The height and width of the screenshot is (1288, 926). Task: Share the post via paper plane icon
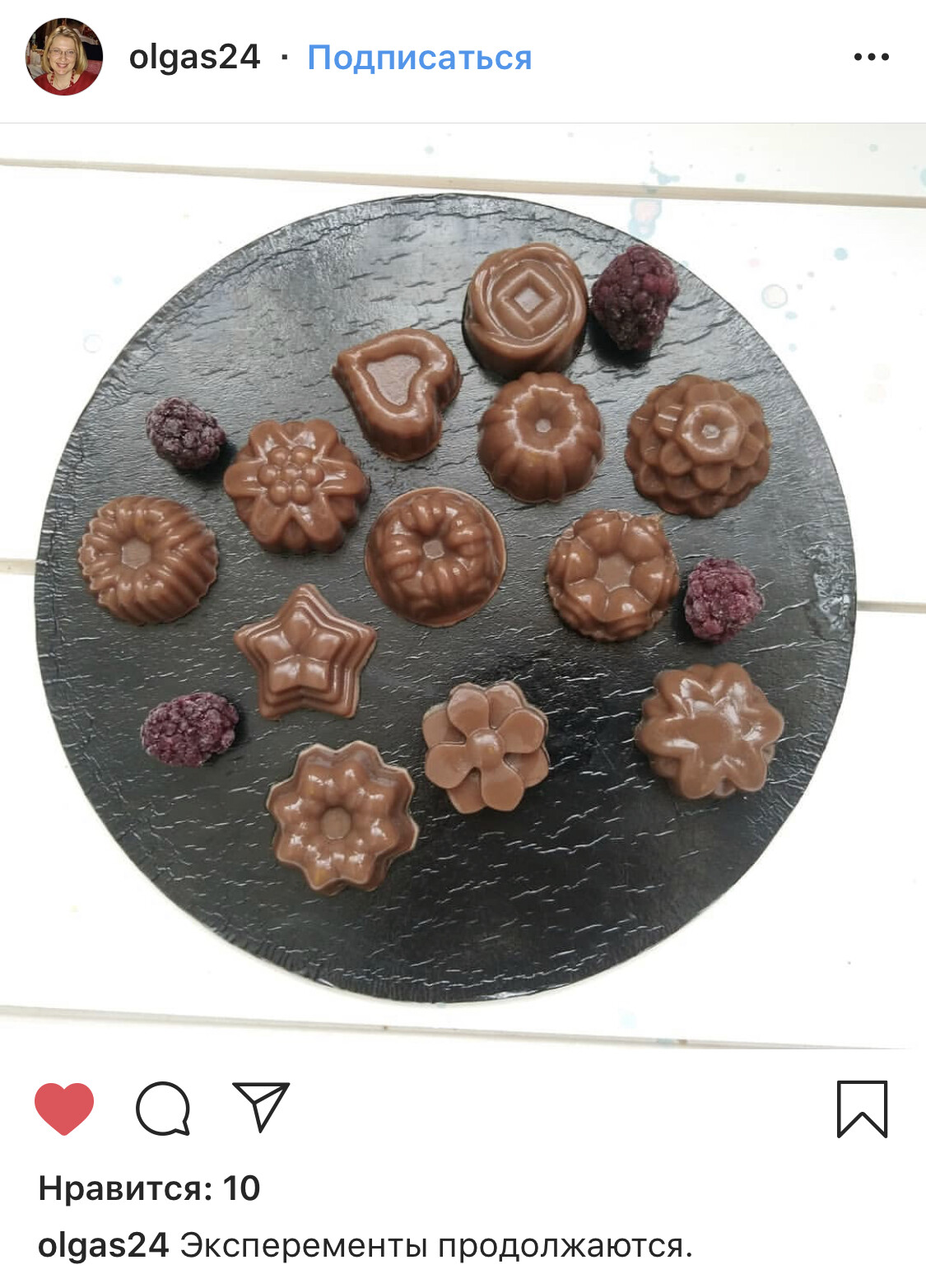261,1107
